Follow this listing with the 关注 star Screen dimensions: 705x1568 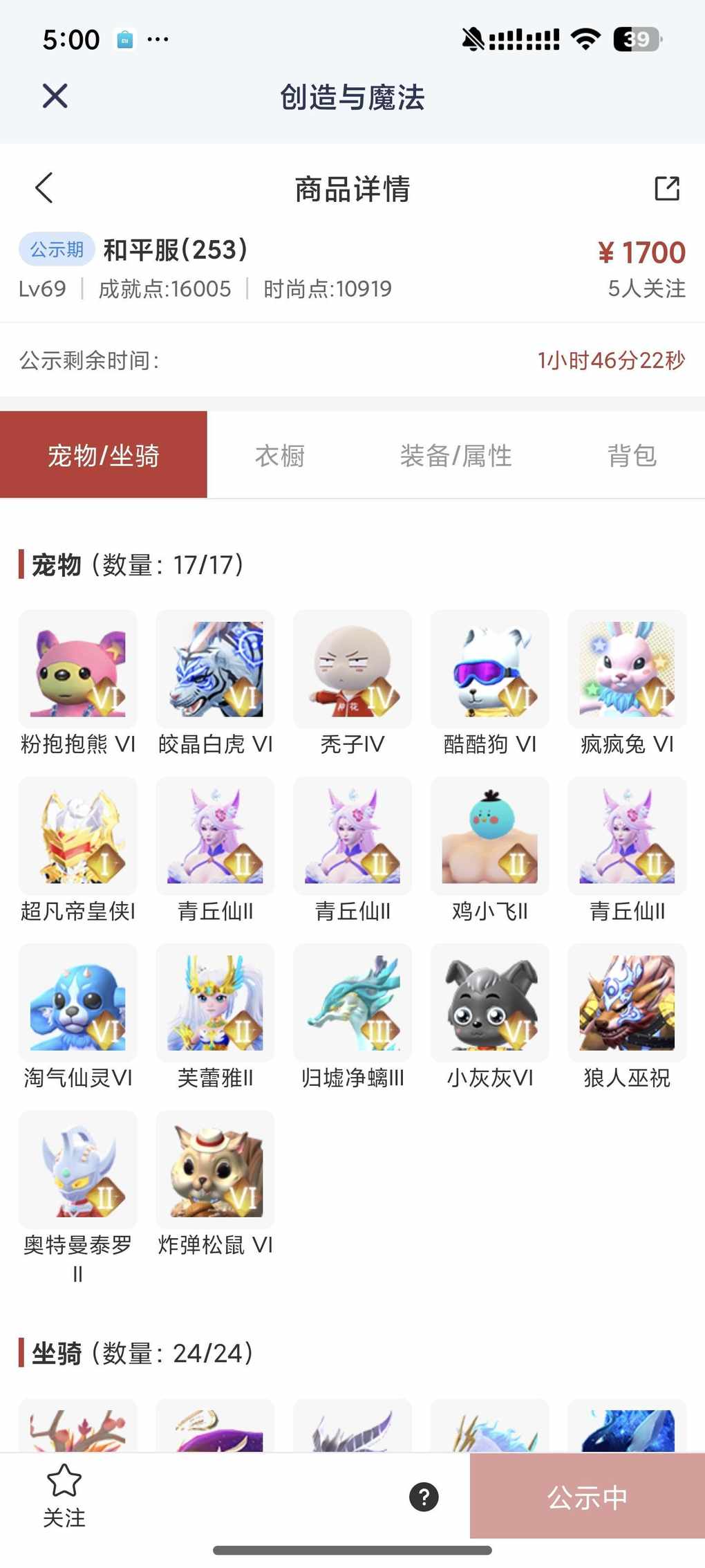tap(64, 1495)
